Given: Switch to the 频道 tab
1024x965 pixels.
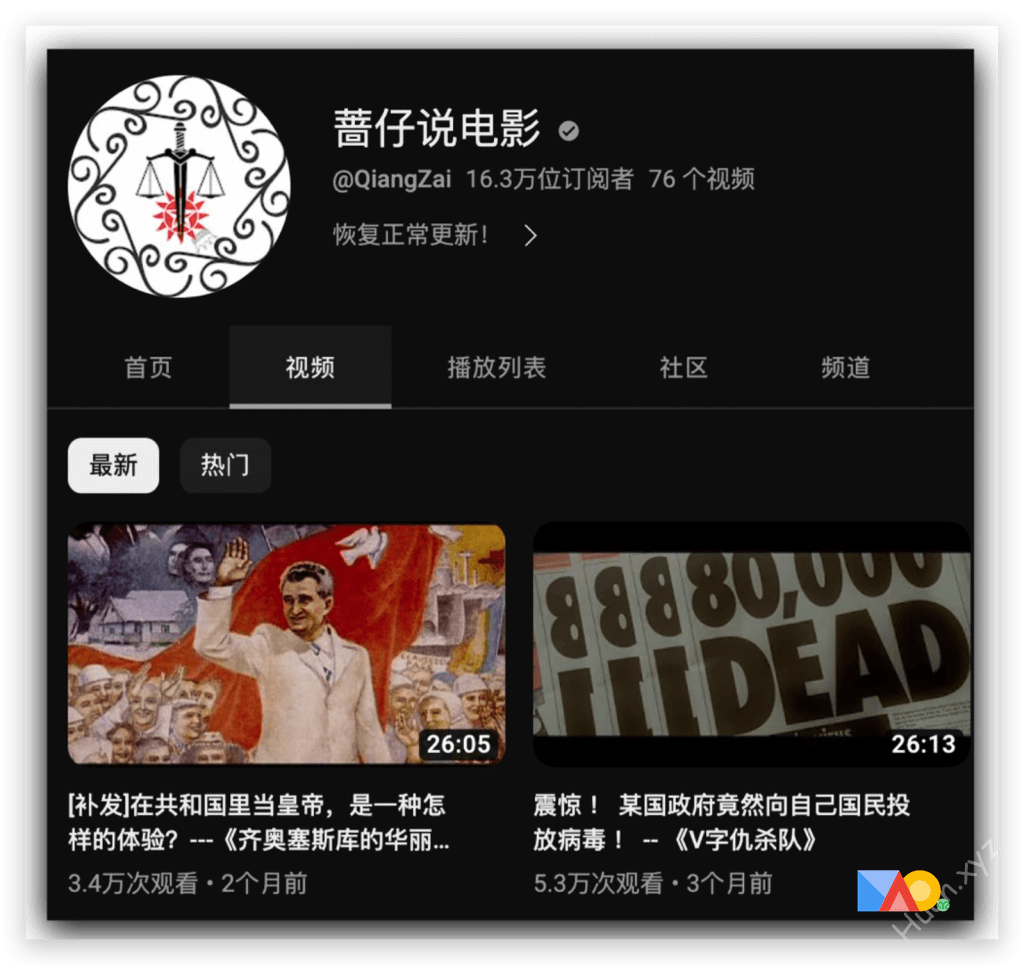Looking at the screenshot, I should (x=845, y=367).
